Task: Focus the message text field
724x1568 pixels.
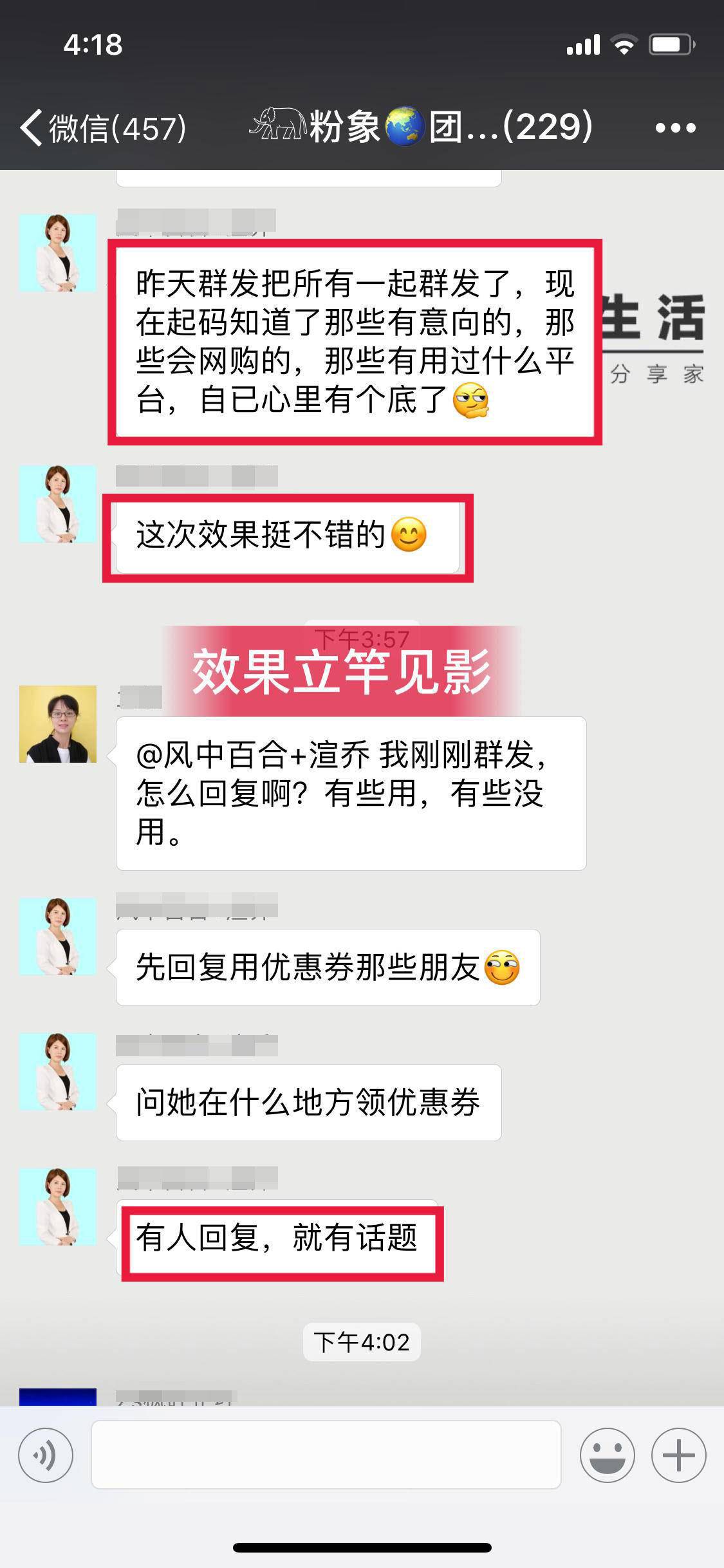Action: tap(326, 1455)
